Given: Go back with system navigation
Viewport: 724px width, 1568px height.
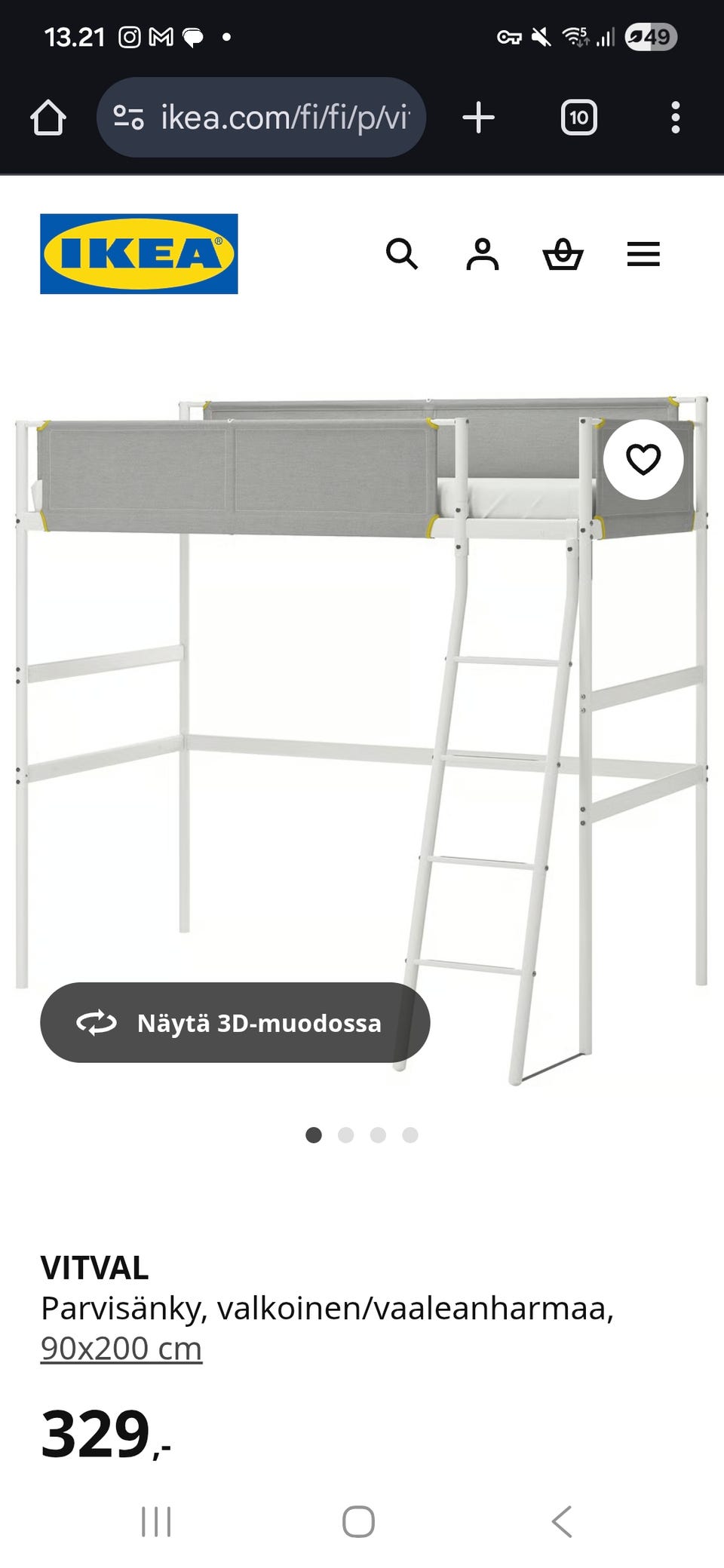Looking at the screenshot, I should [x=562, y=1521].
